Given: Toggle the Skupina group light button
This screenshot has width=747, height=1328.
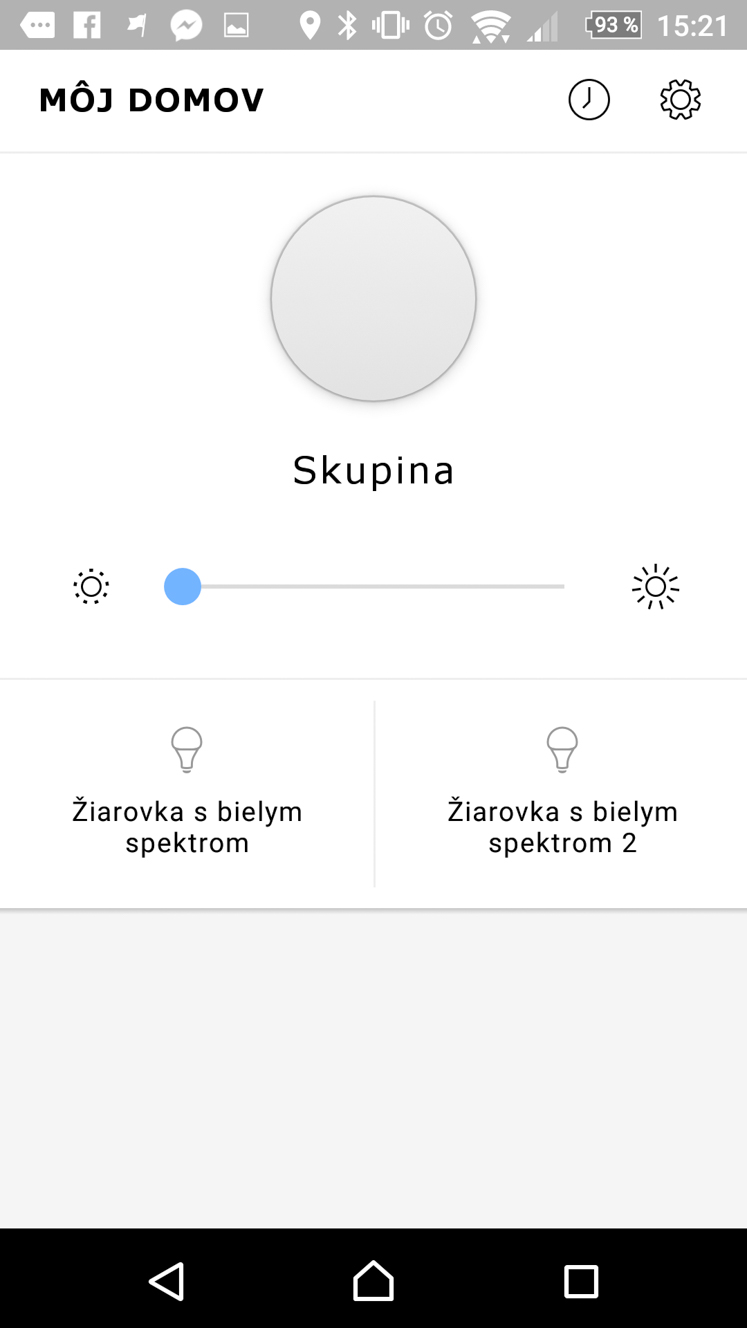Looking at the screenshot, I should click(373, 299).
